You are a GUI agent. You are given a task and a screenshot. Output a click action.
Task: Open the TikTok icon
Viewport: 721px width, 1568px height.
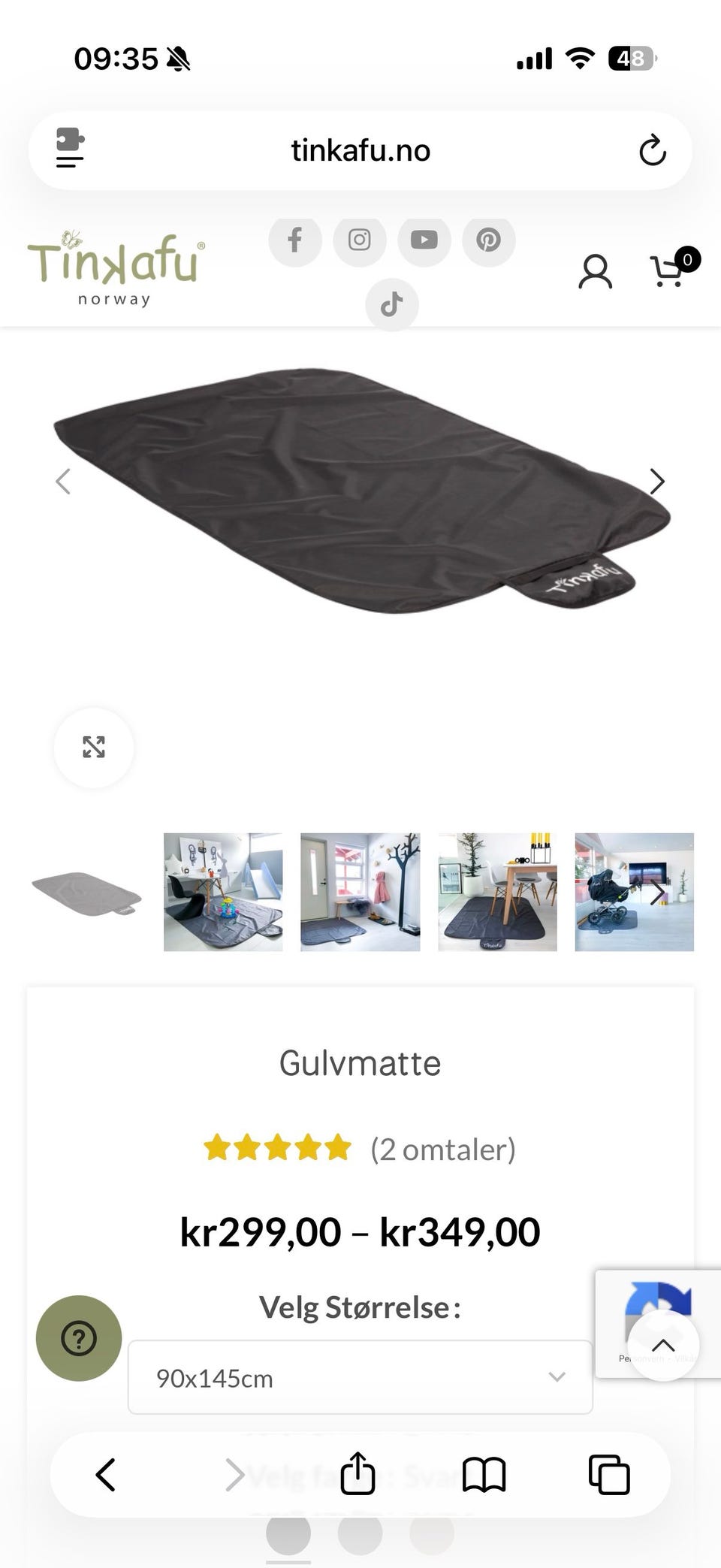pyautogui.click(x=391, y=305)
